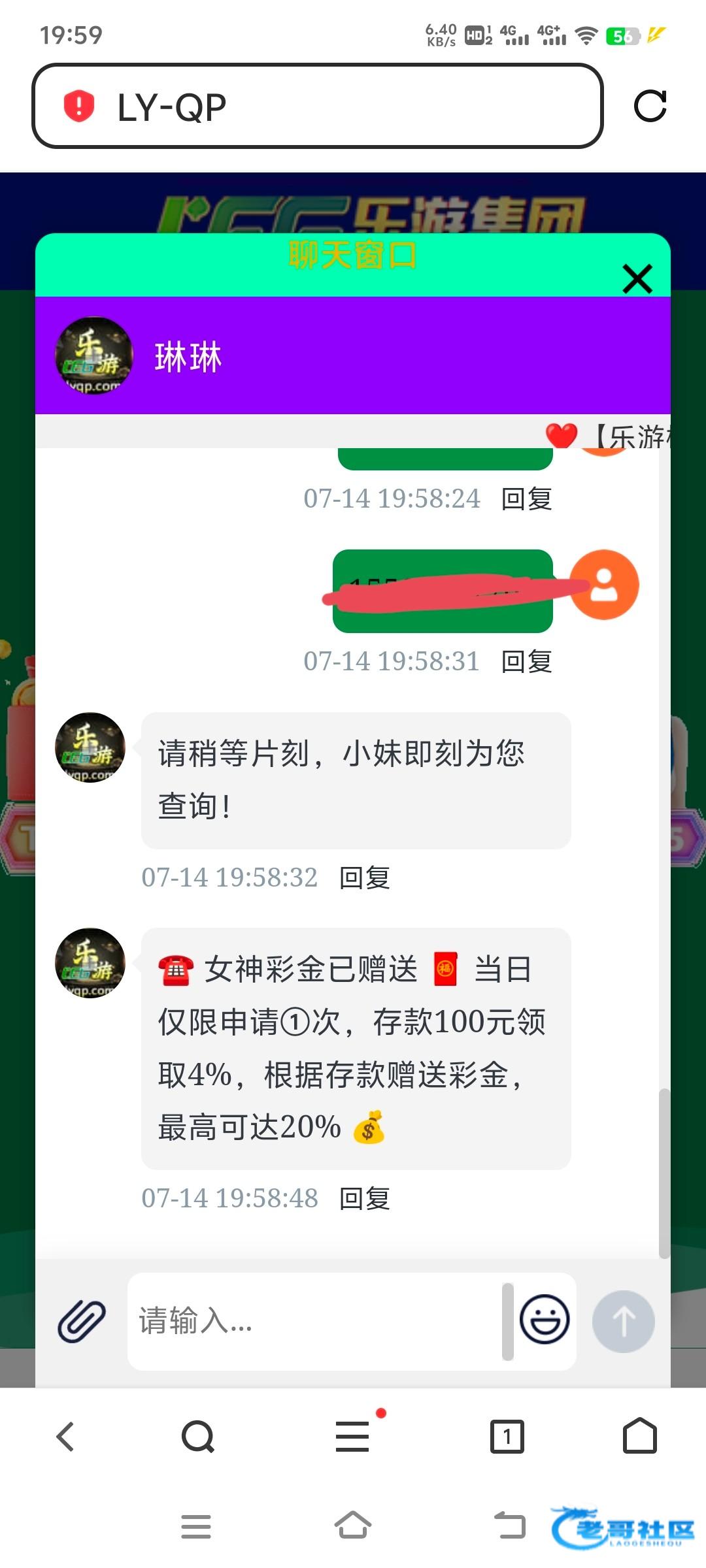Reply to the 19:58:24 message
Viewport: 706px width, 1568px height.
click(x=527, y=499)
